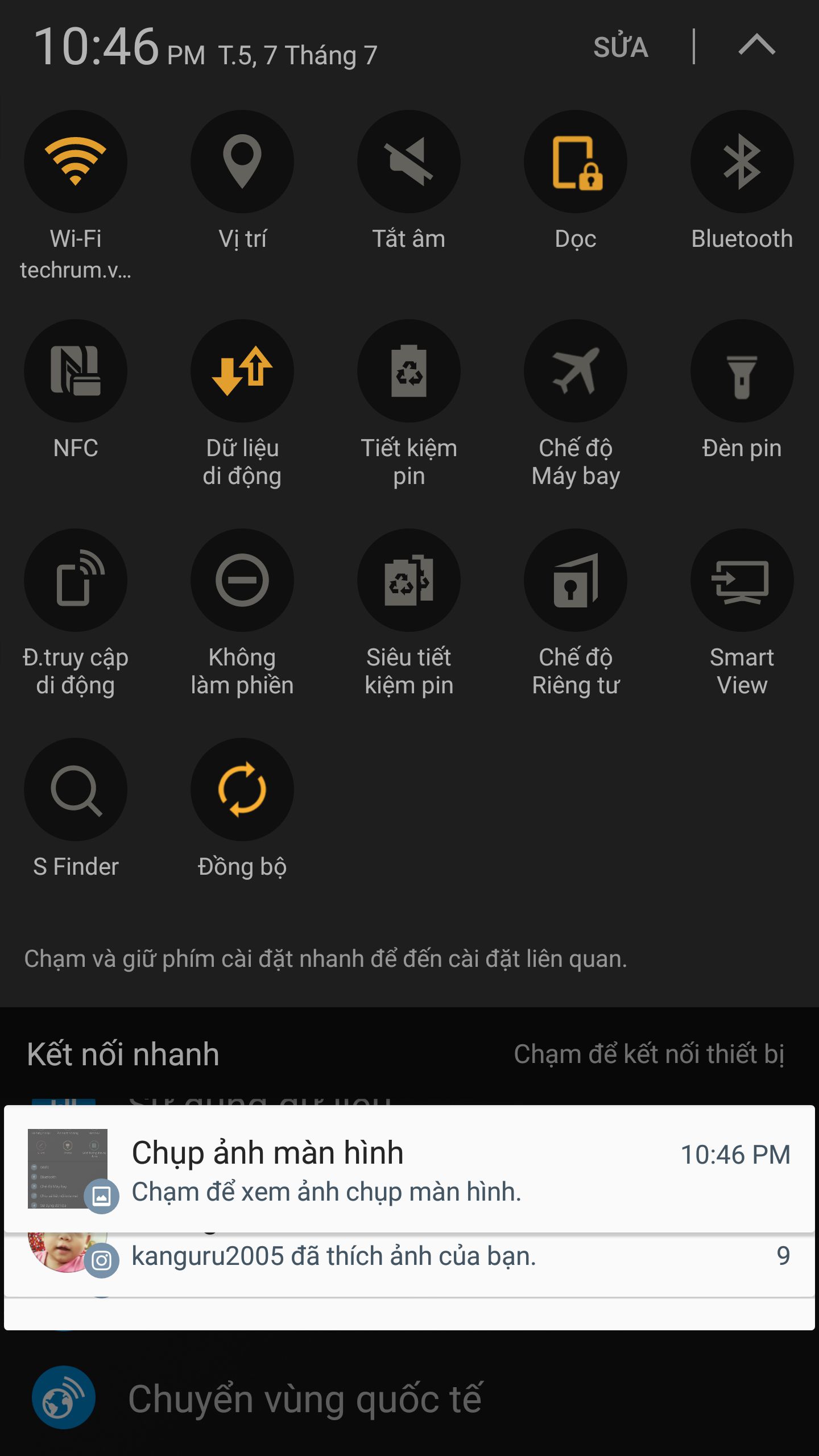Disable Dữ liệu di động mobile data
This screenshot has width=819, height=1456.
click(x=242, y=371)
